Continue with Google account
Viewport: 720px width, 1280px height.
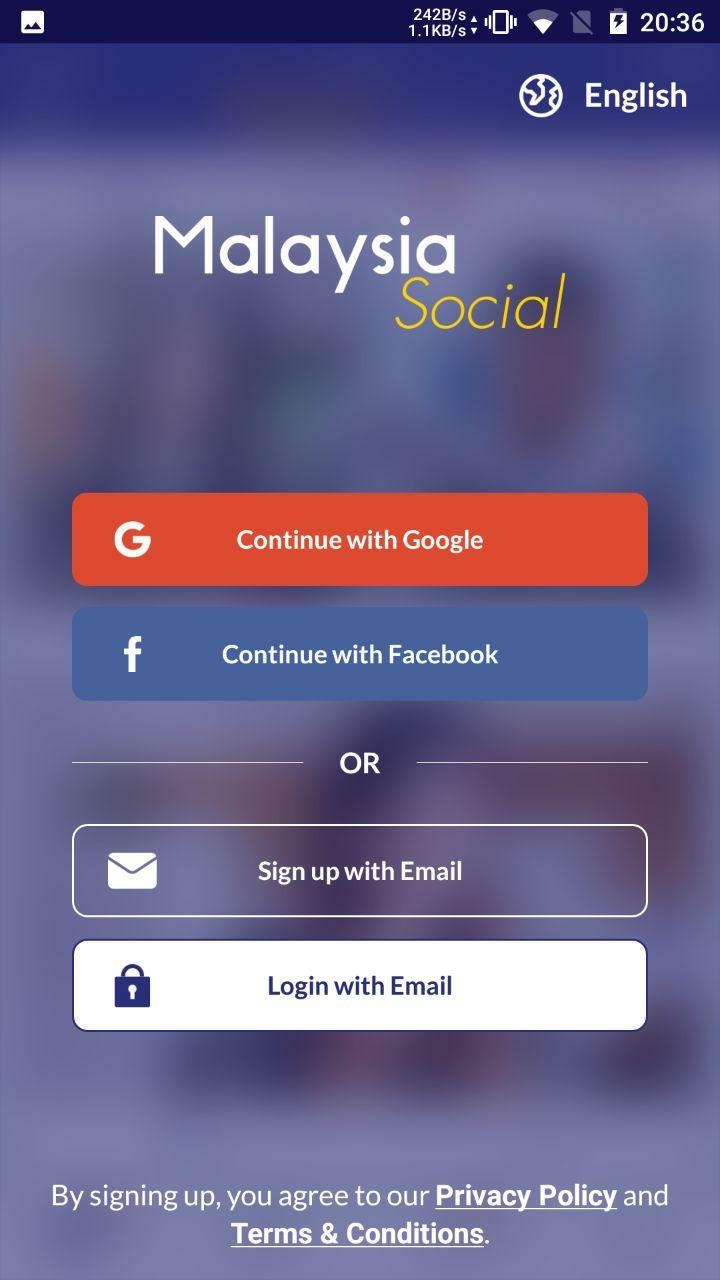pyautogui.click(x=360, y=540)
